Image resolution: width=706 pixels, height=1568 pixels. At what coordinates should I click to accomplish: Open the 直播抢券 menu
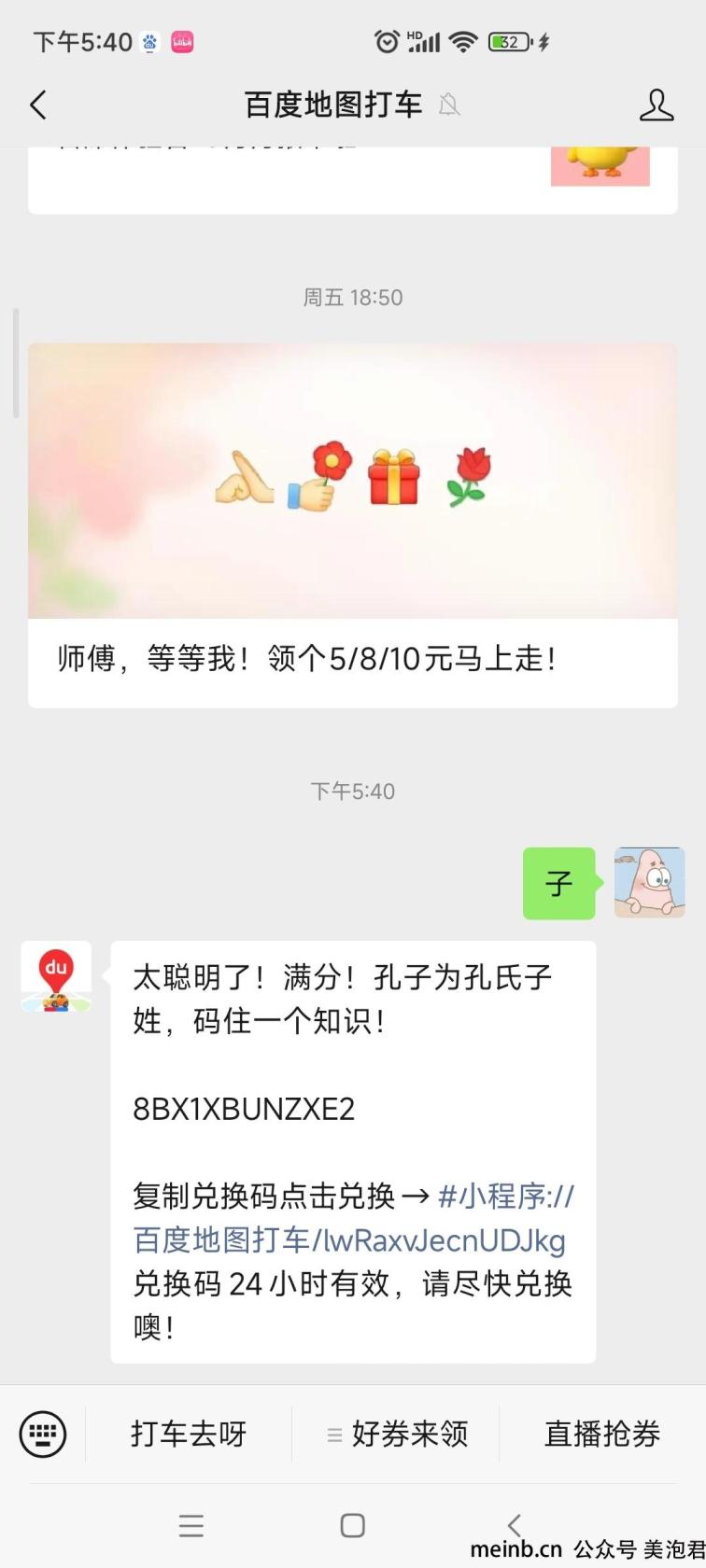coord(602,1434)
